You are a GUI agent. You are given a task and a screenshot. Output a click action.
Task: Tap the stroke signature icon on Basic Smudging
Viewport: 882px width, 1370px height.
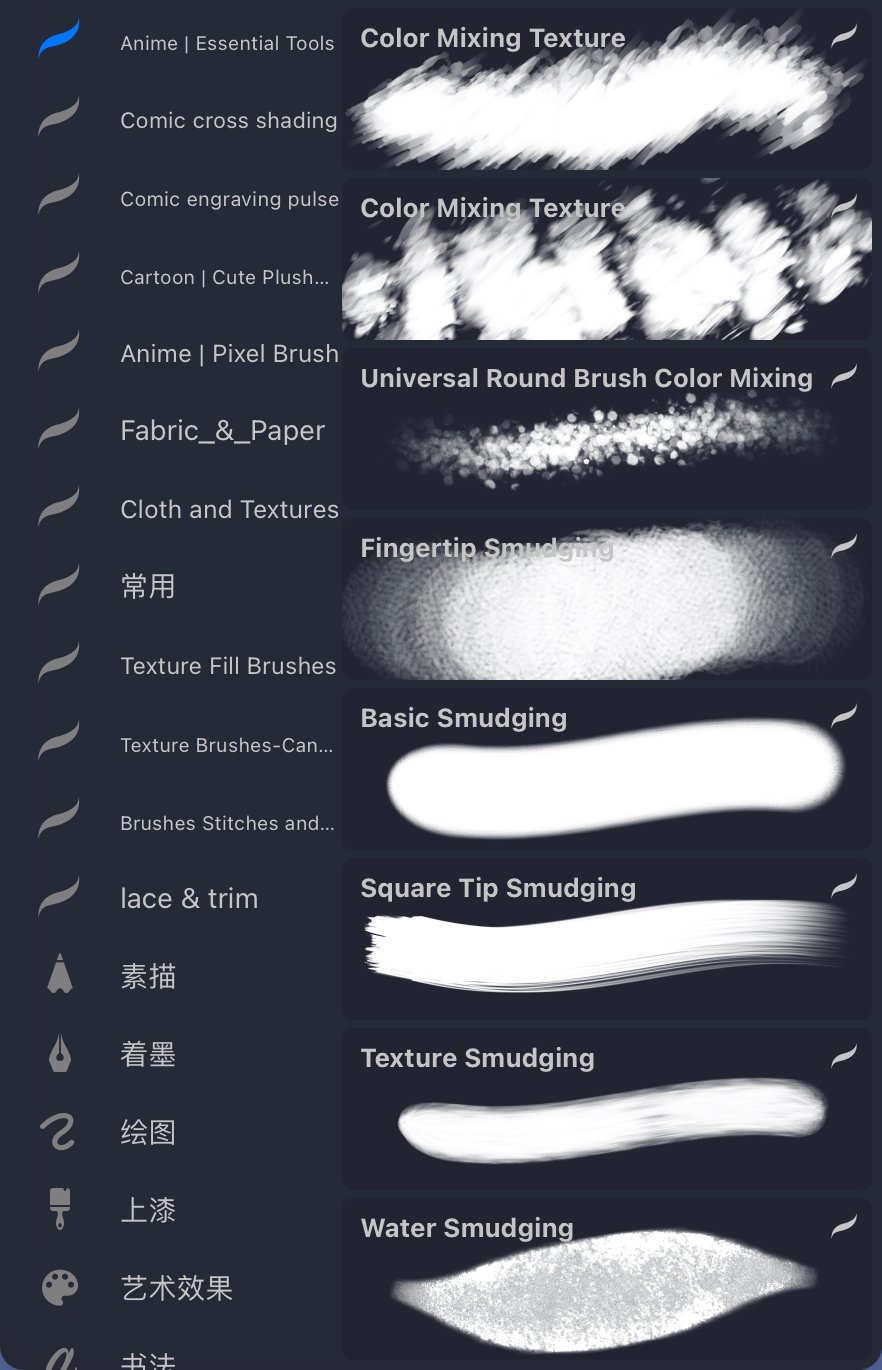845,716
